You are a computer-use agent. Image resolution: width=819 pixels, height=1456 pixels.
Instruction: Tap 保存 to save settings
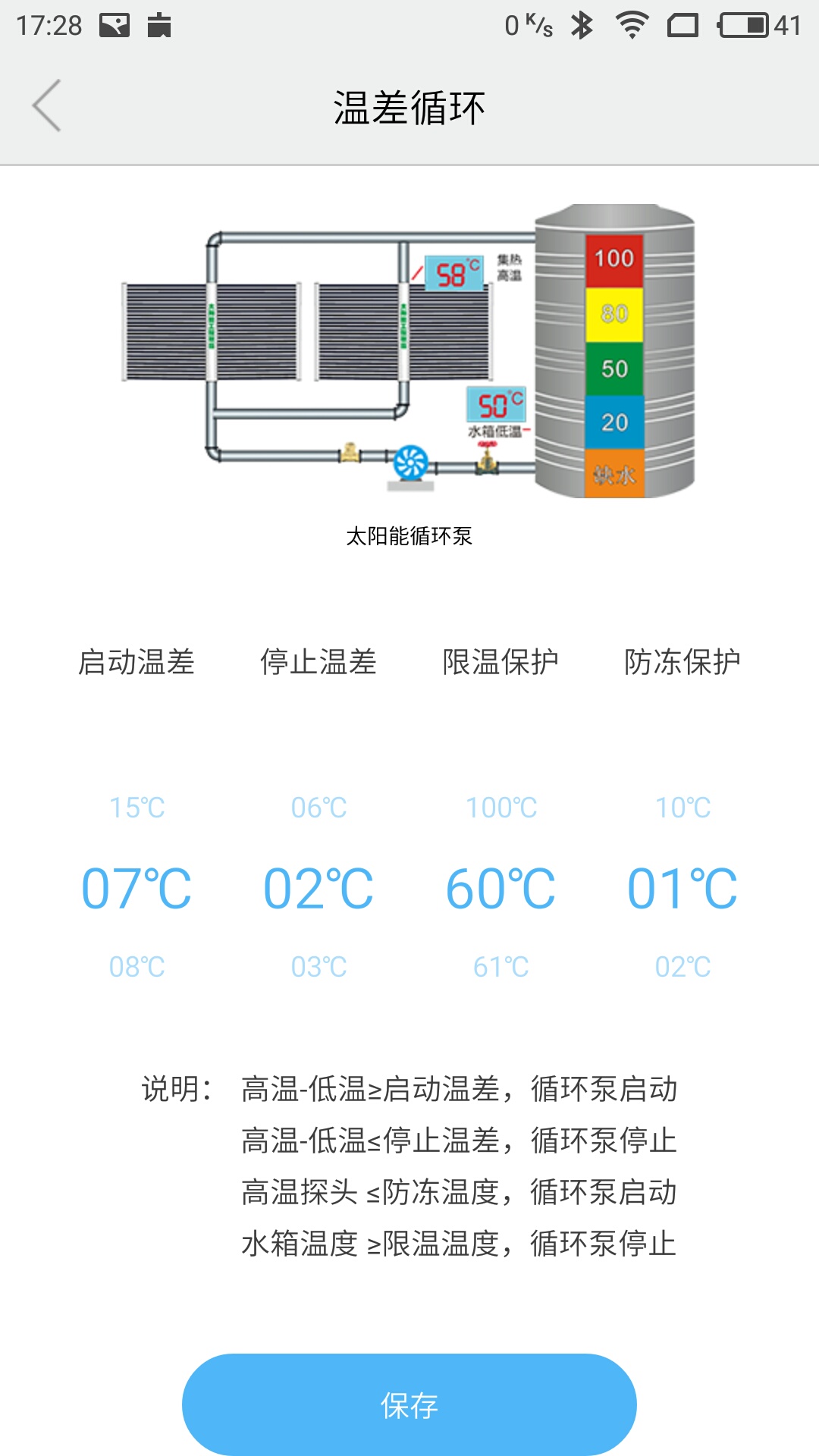pyautogui.click(x=409, y=1404)
